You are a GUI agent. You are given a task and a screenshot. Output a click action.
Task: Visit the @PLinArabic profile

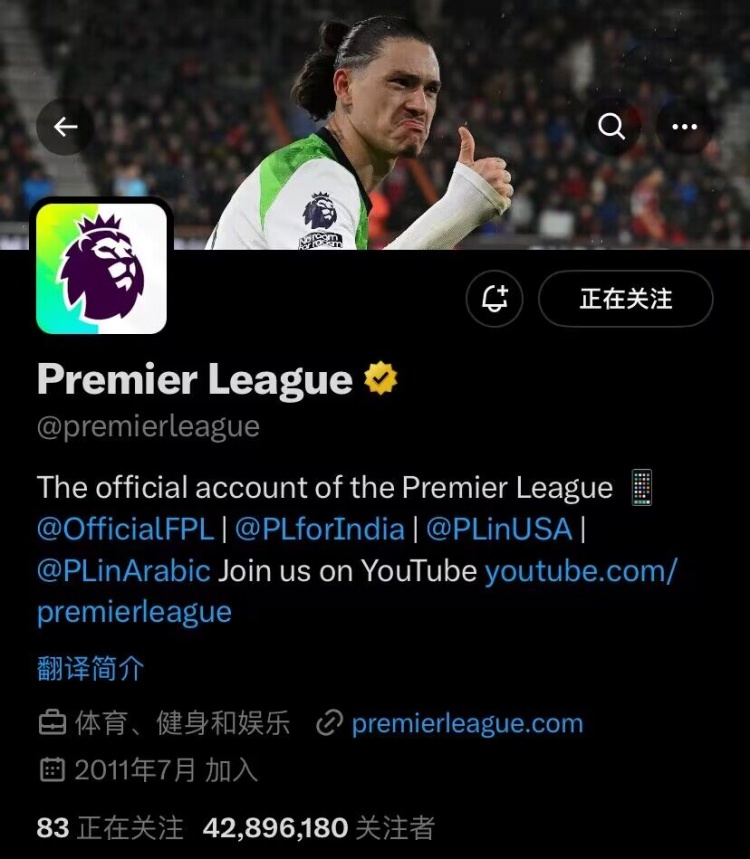(124, 571)
